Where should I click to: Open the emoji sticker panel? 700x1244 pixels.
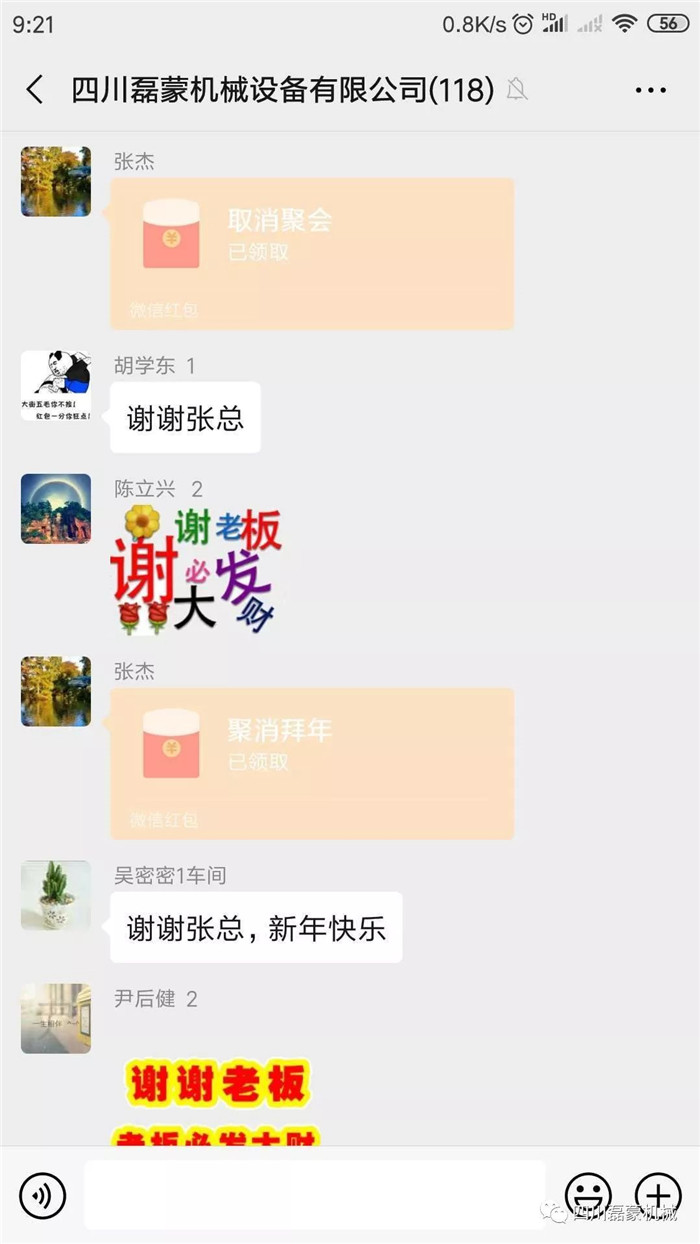click(588, 1195)
